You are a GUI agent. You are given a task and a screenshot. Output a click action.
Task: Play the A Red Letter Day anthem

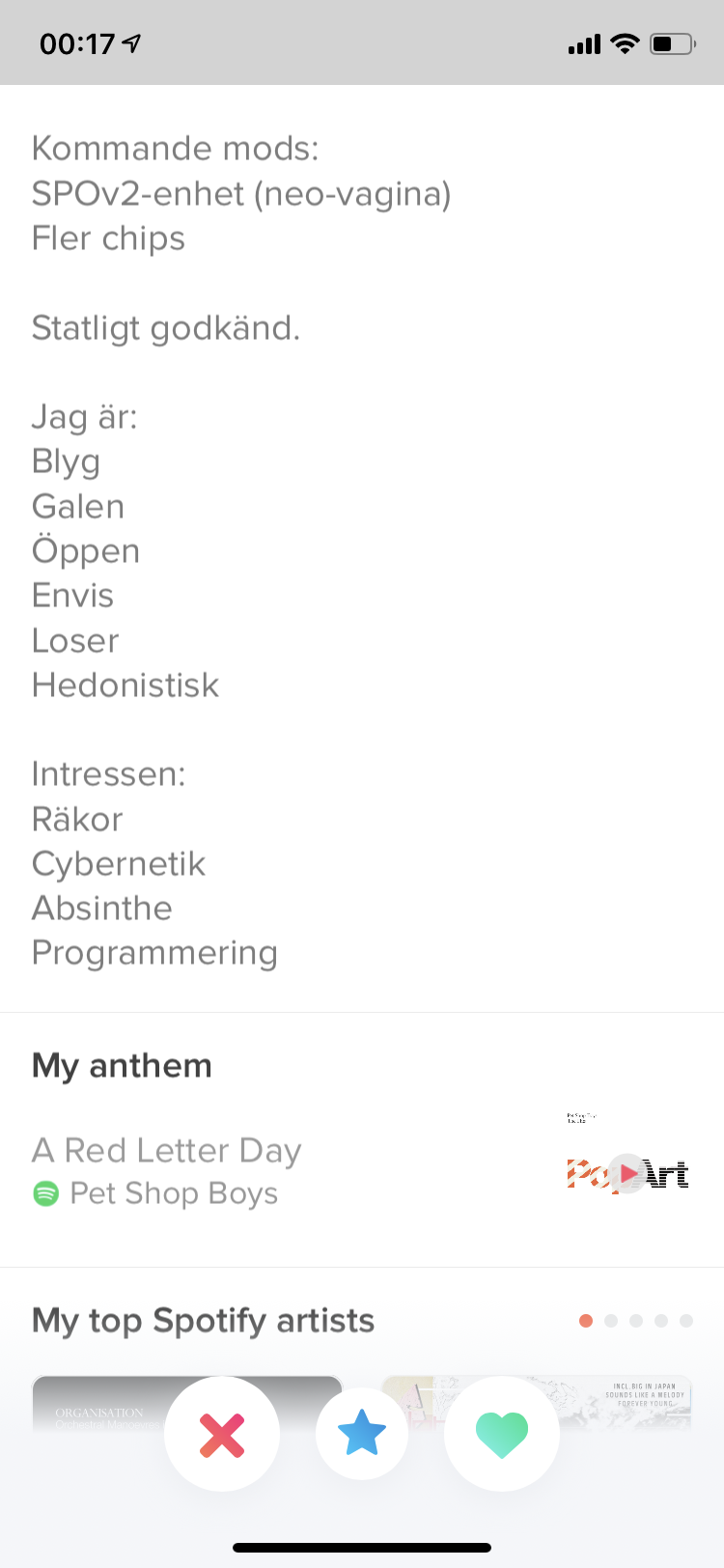628,1173
